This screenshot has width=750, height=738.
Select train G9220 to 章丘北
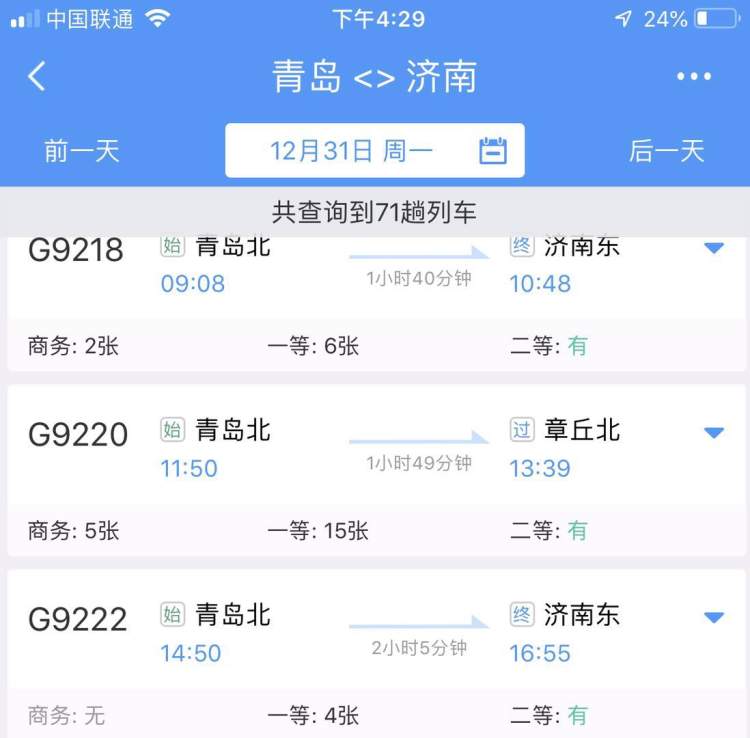[360, 448]
